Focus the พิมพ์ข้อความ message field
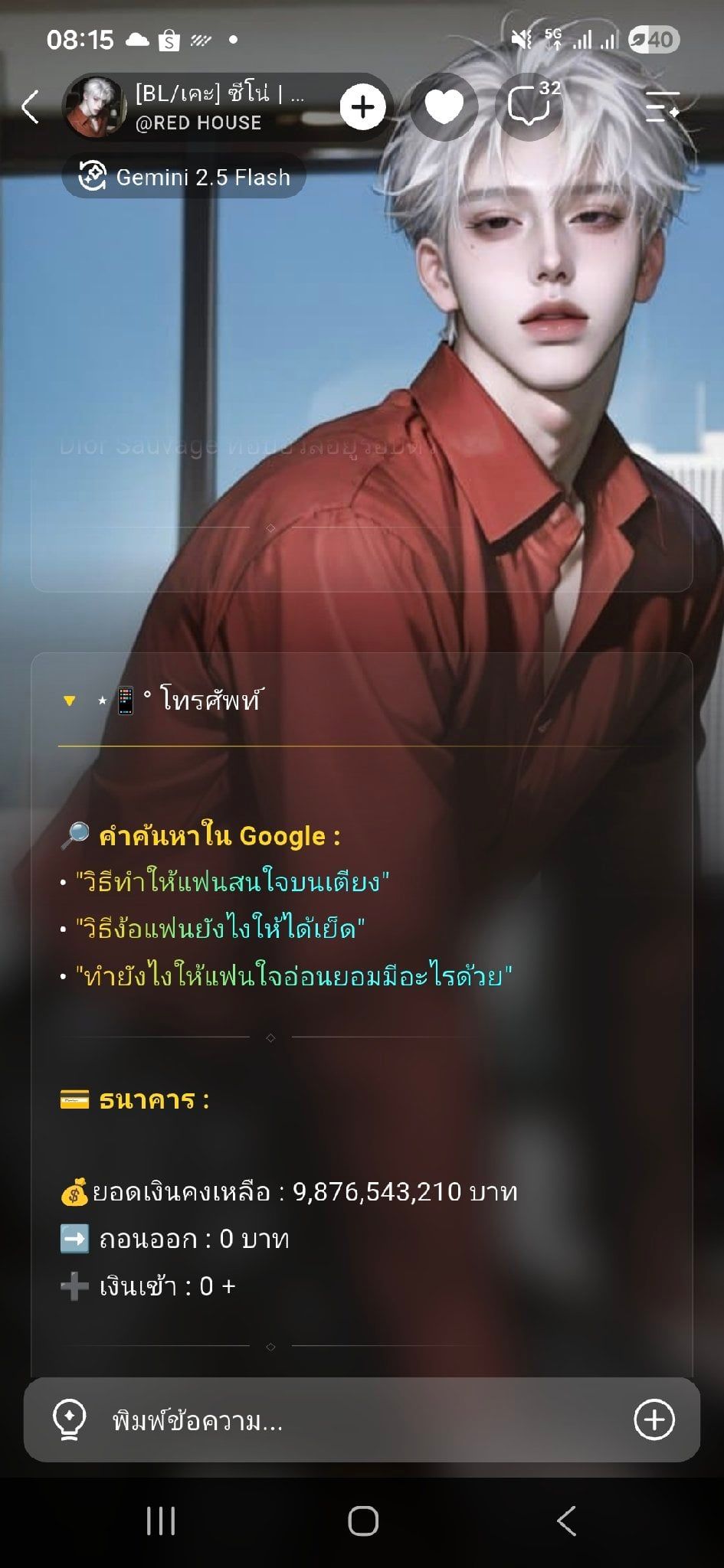 360,1421
